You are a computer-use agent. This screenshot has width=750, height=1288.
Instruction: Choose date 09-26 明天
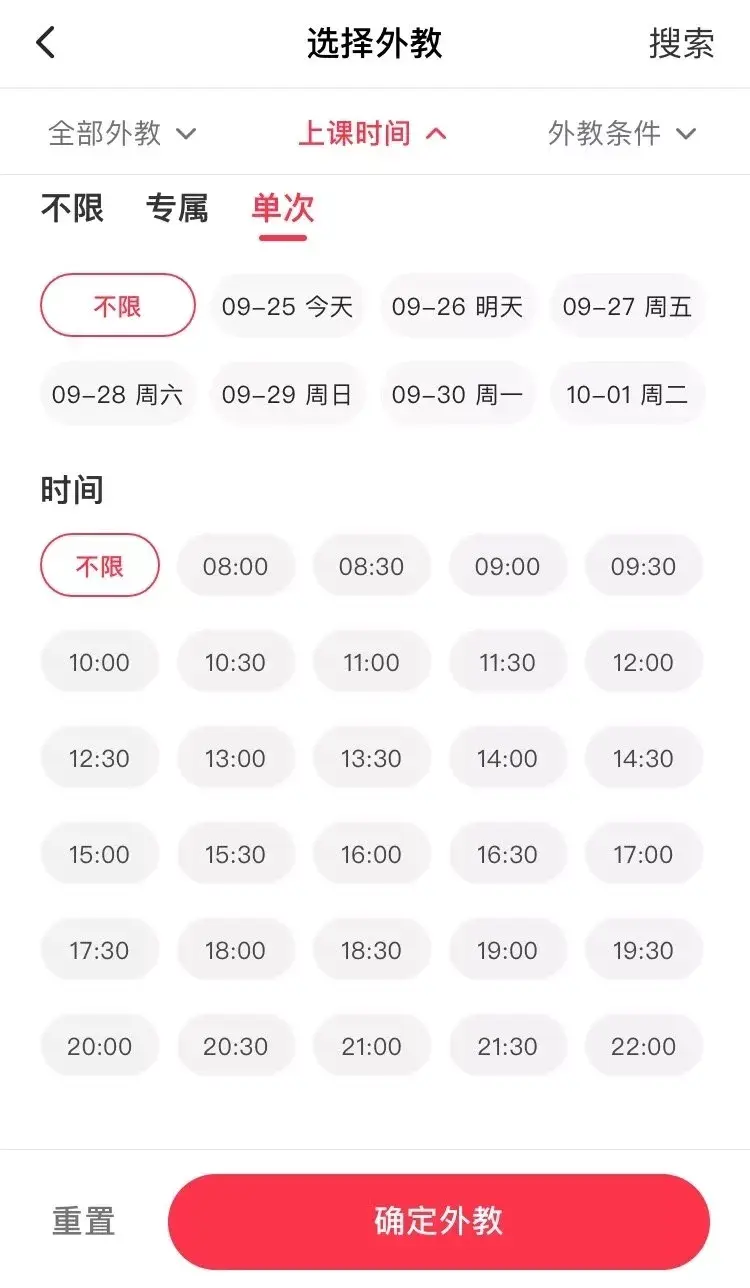(458, 306)
